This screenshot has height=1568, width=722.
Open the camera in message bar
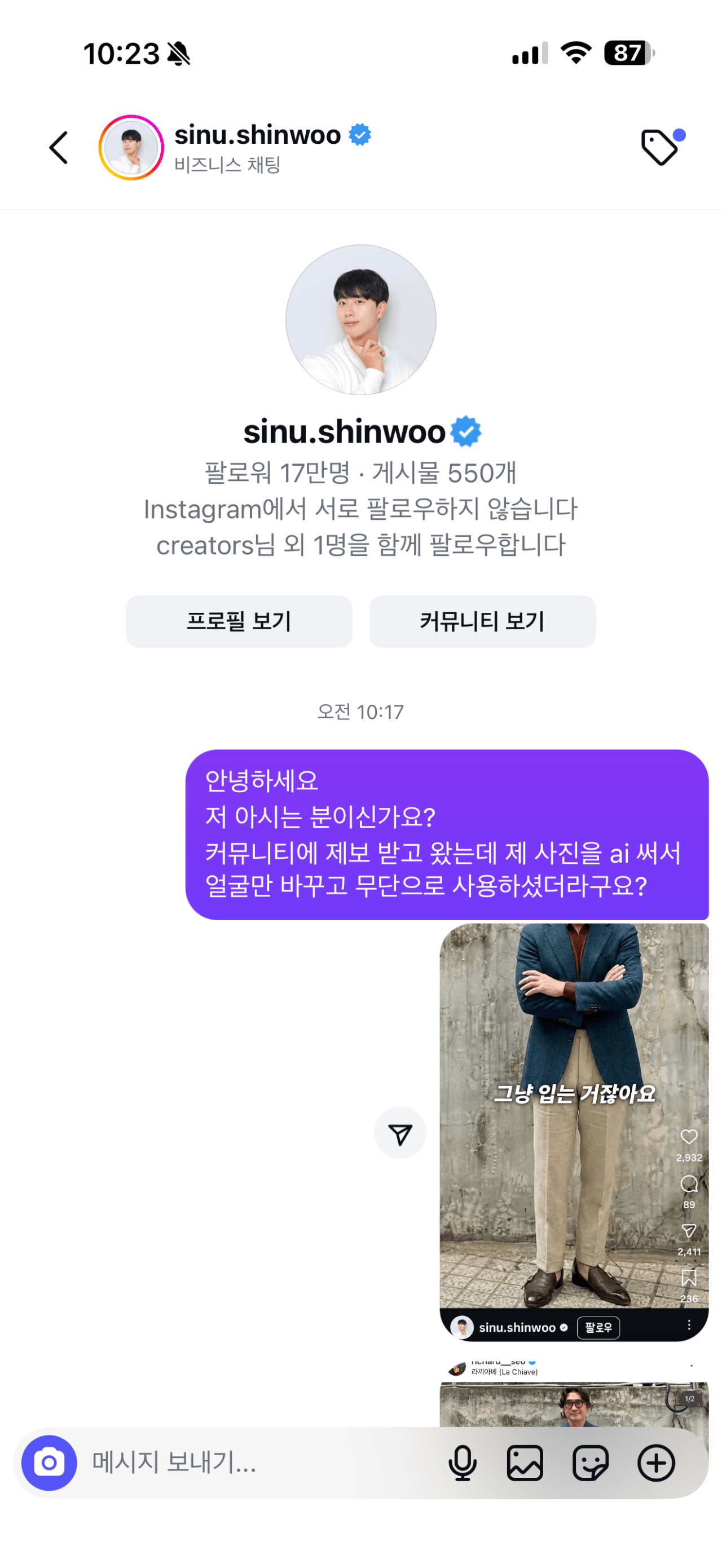coord(49,1463)
